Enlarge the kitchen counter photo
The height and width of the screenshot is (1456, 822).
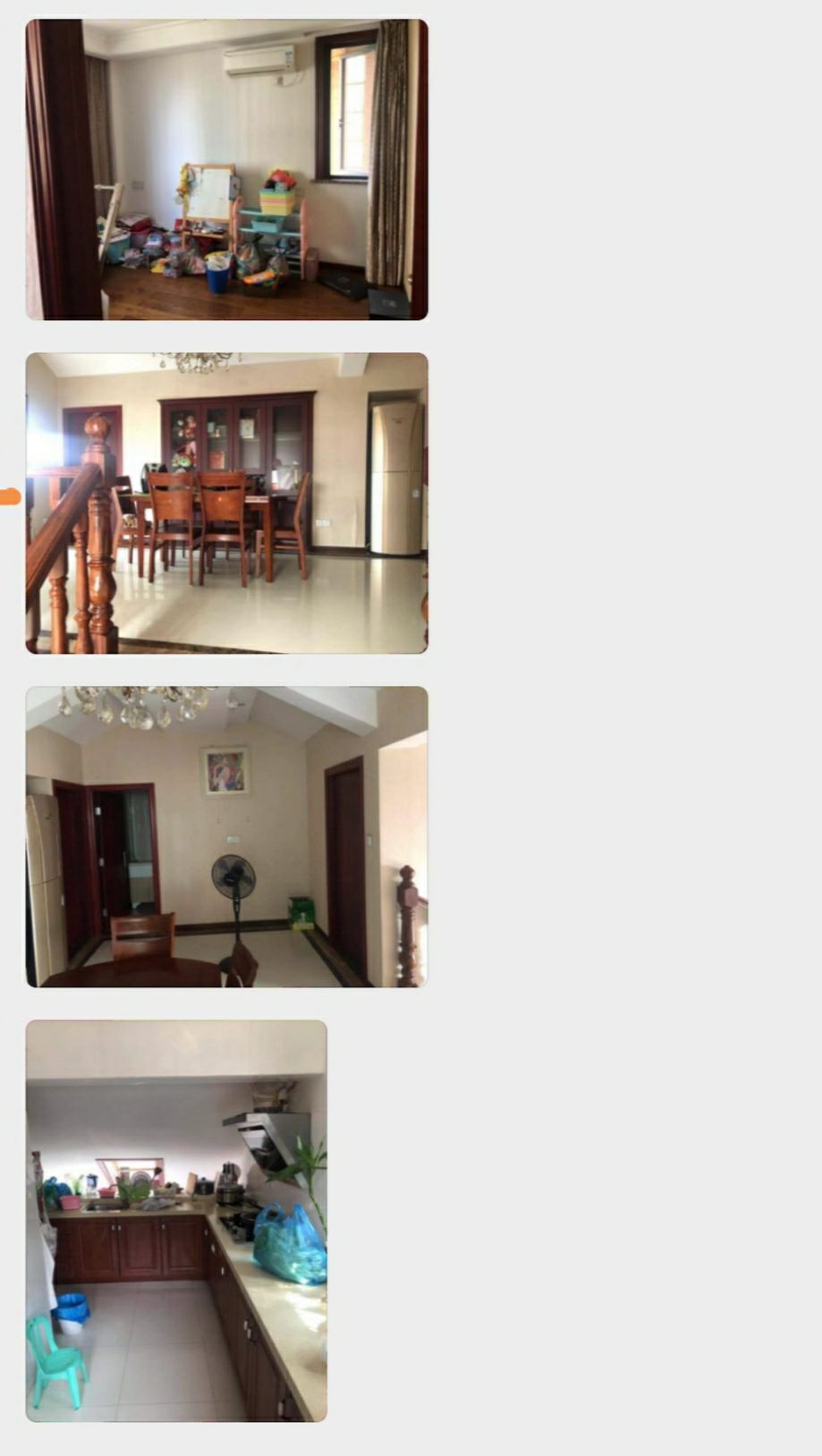(176, 1220)
